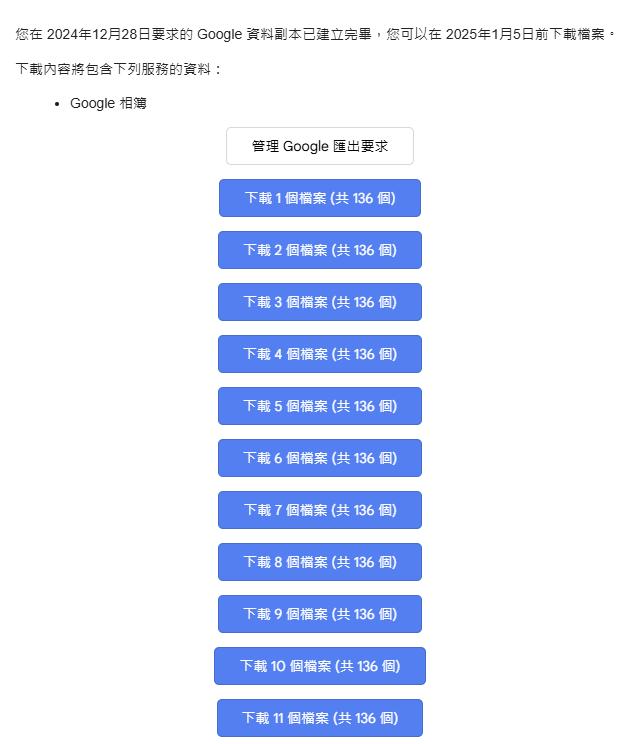Start download of file 4

coord(319,354)
